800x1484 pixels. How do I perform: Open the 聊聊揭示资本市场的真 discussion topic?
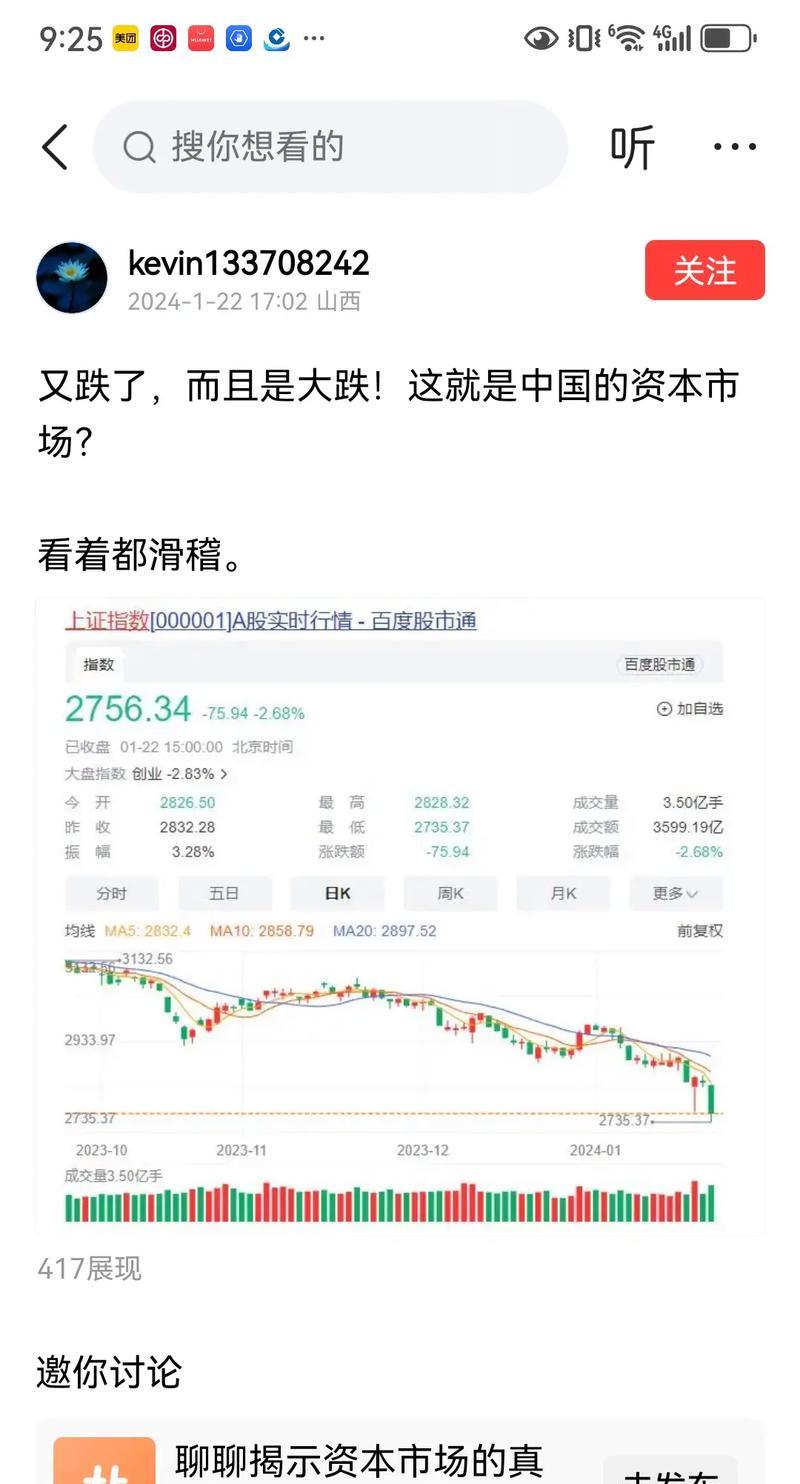358,1461
